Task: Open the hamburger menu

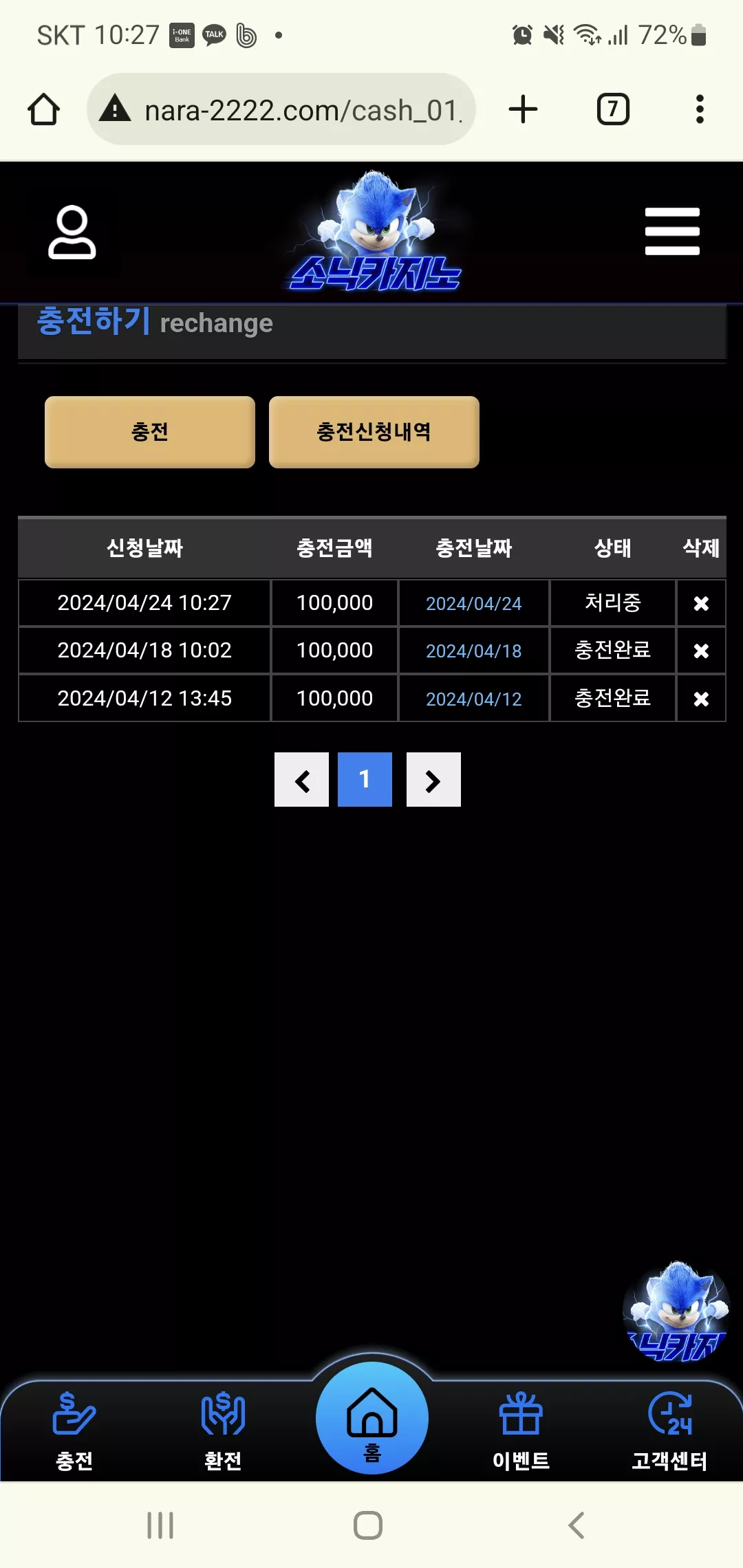Action: (x=672, y=232)
